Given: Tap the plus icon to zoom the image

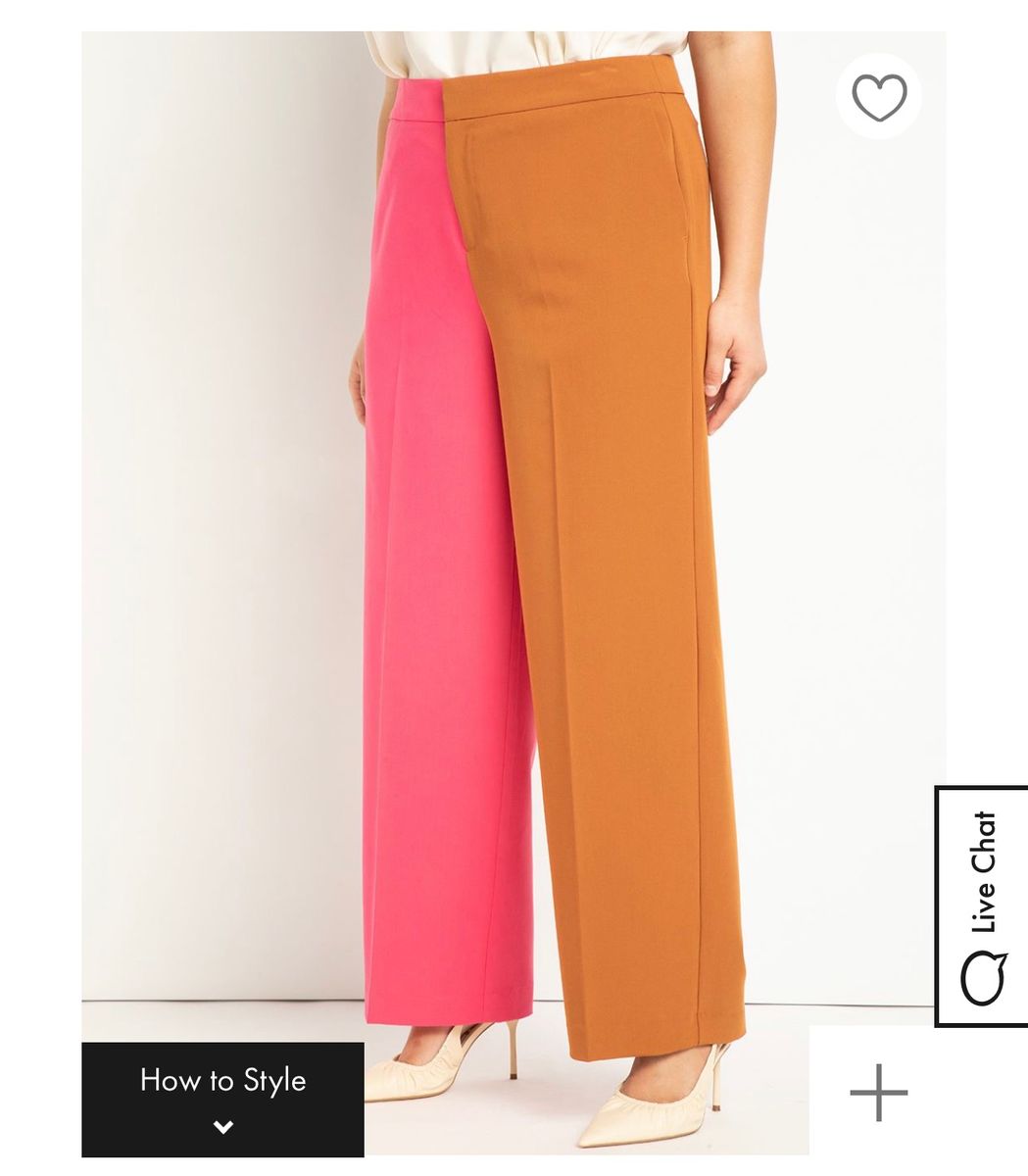Looking at the screenshot, I should [x=878, y=1092].
